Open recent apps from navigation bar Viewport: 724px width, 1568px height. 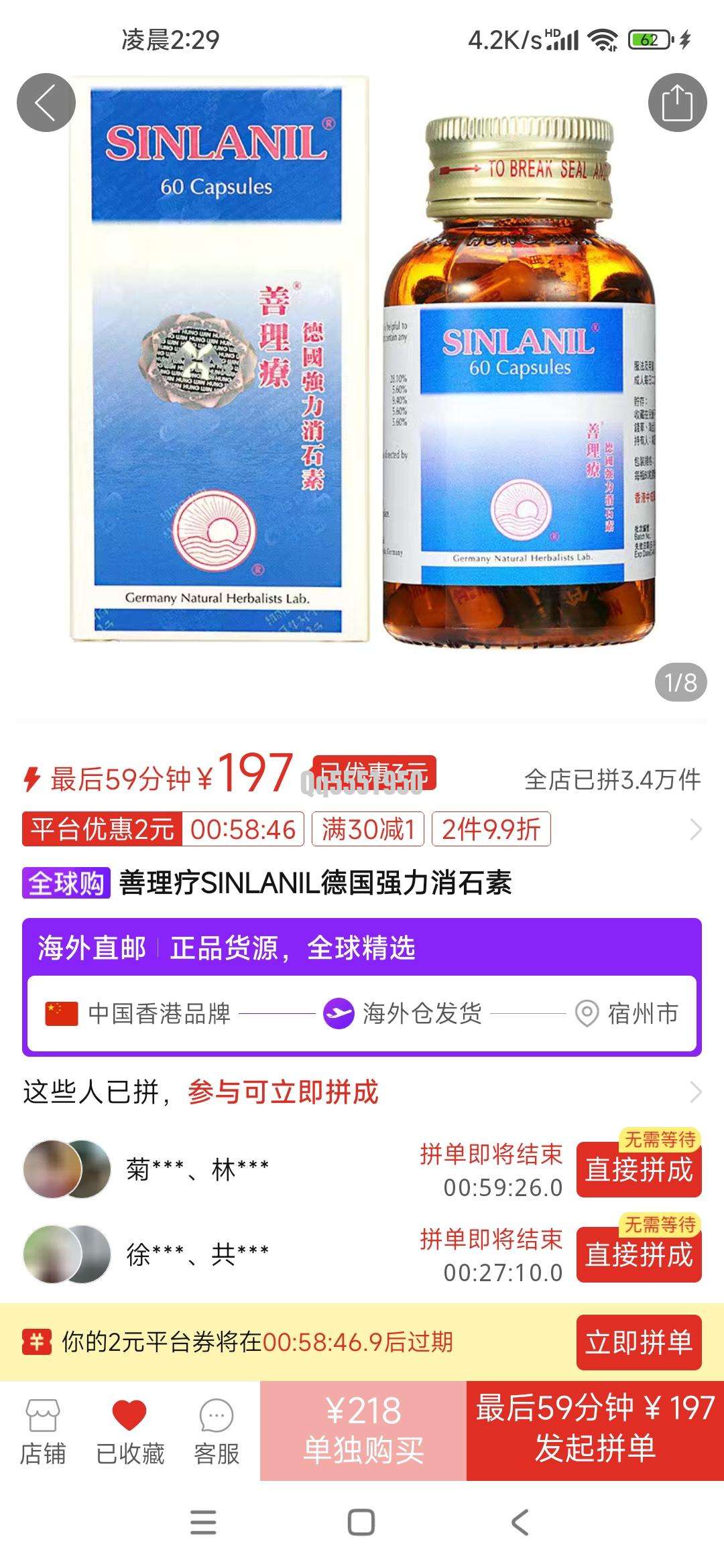(x=203, y=1522)
